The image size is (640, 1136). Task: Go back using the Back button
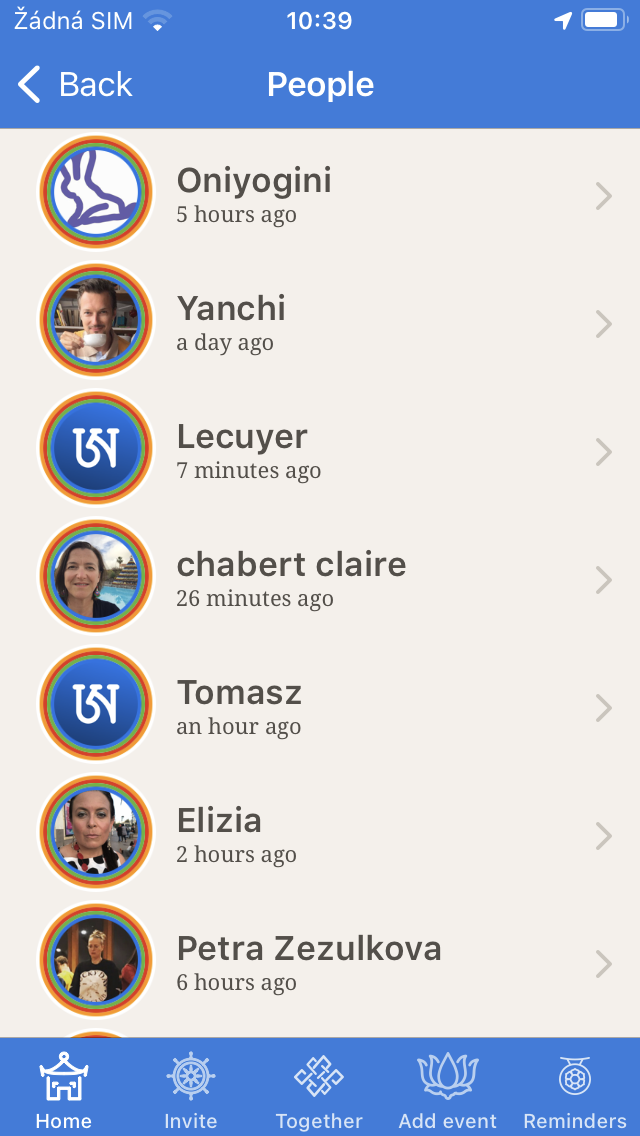click(75, 85)
